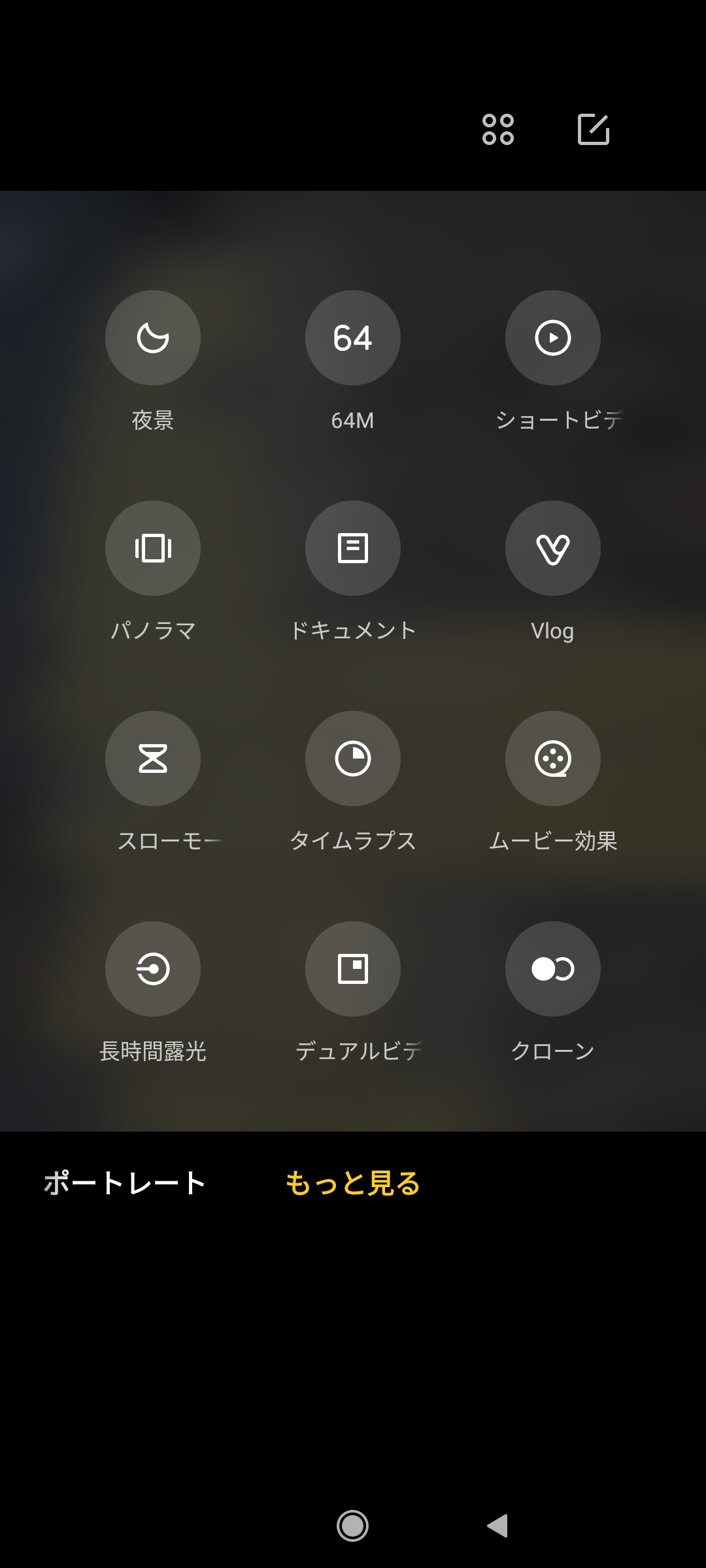Select the 長時間露光 mode
Image resolution: width=706 pixels, height=1568 pixels.
pos(153,969)
